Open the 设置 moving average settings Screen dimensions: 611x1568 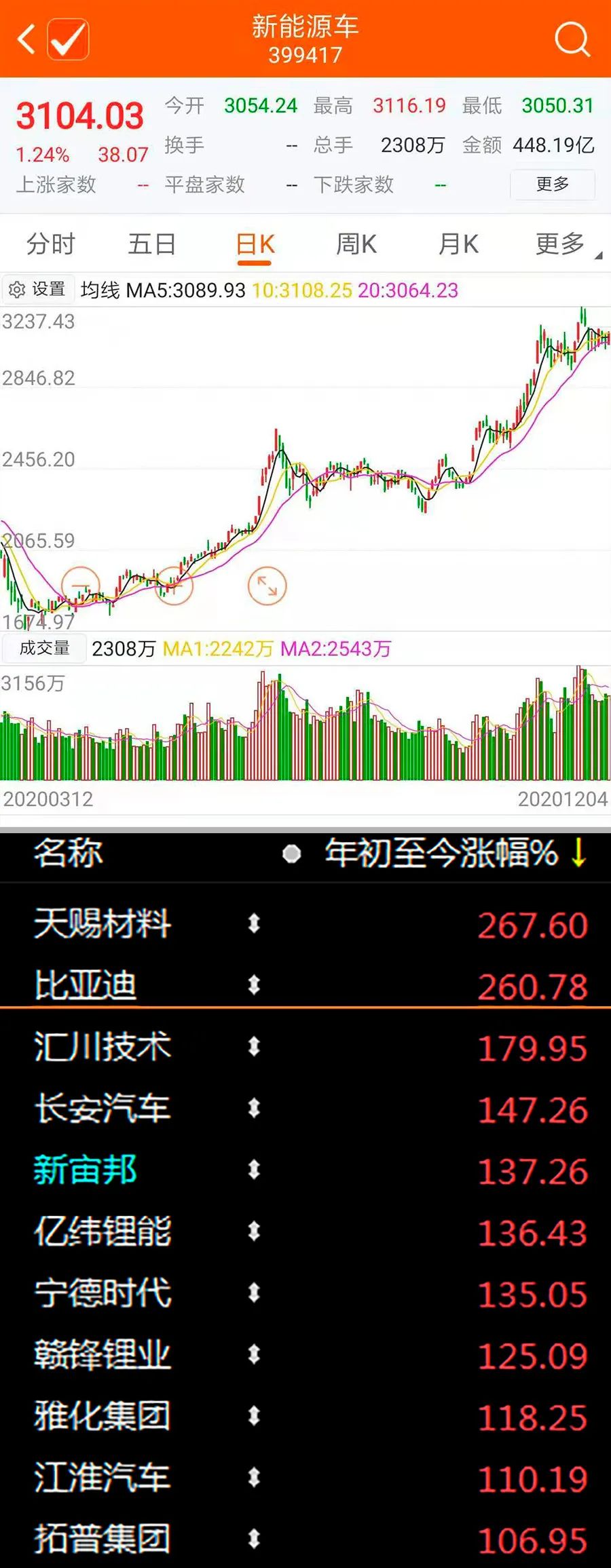38,290
